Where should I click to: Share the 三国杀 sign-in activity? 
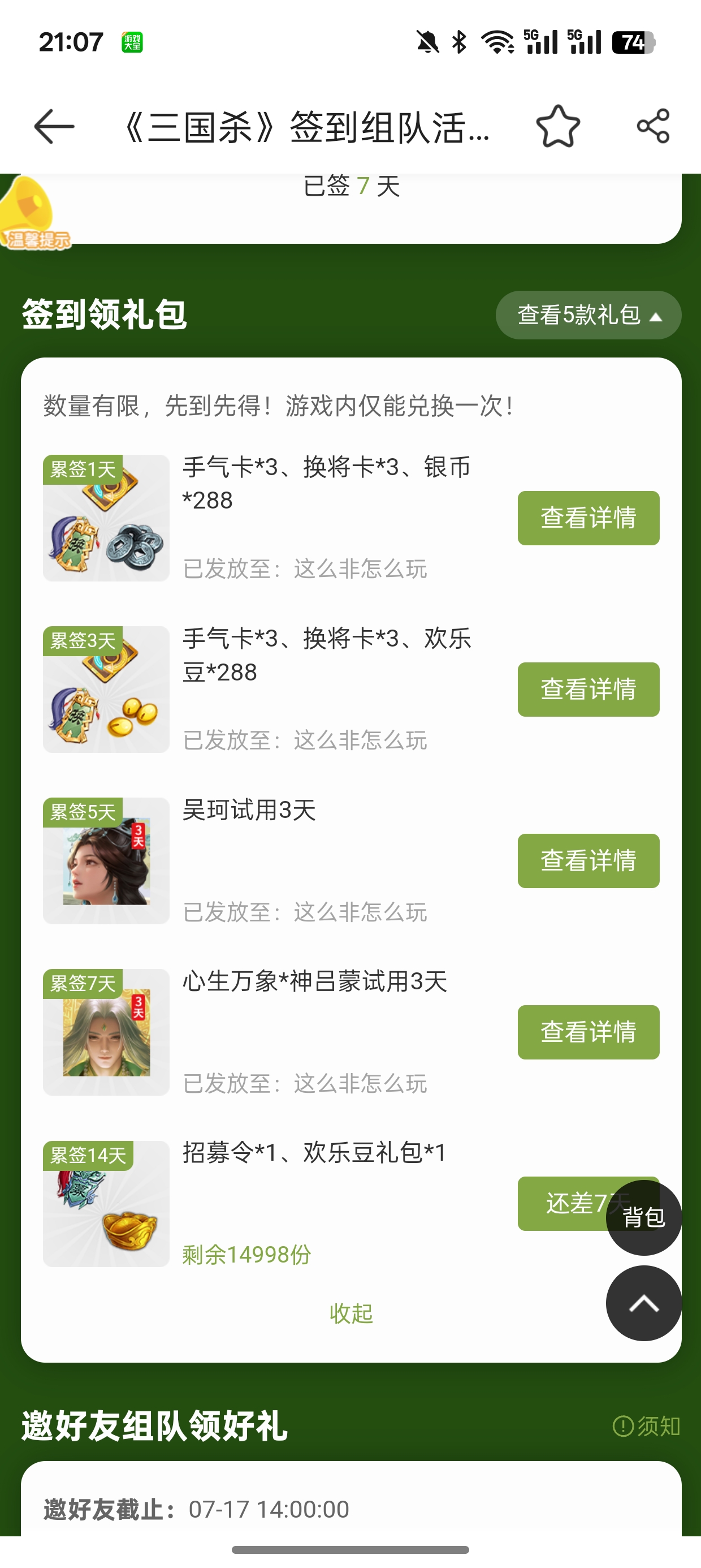click(x=653, y=127)
